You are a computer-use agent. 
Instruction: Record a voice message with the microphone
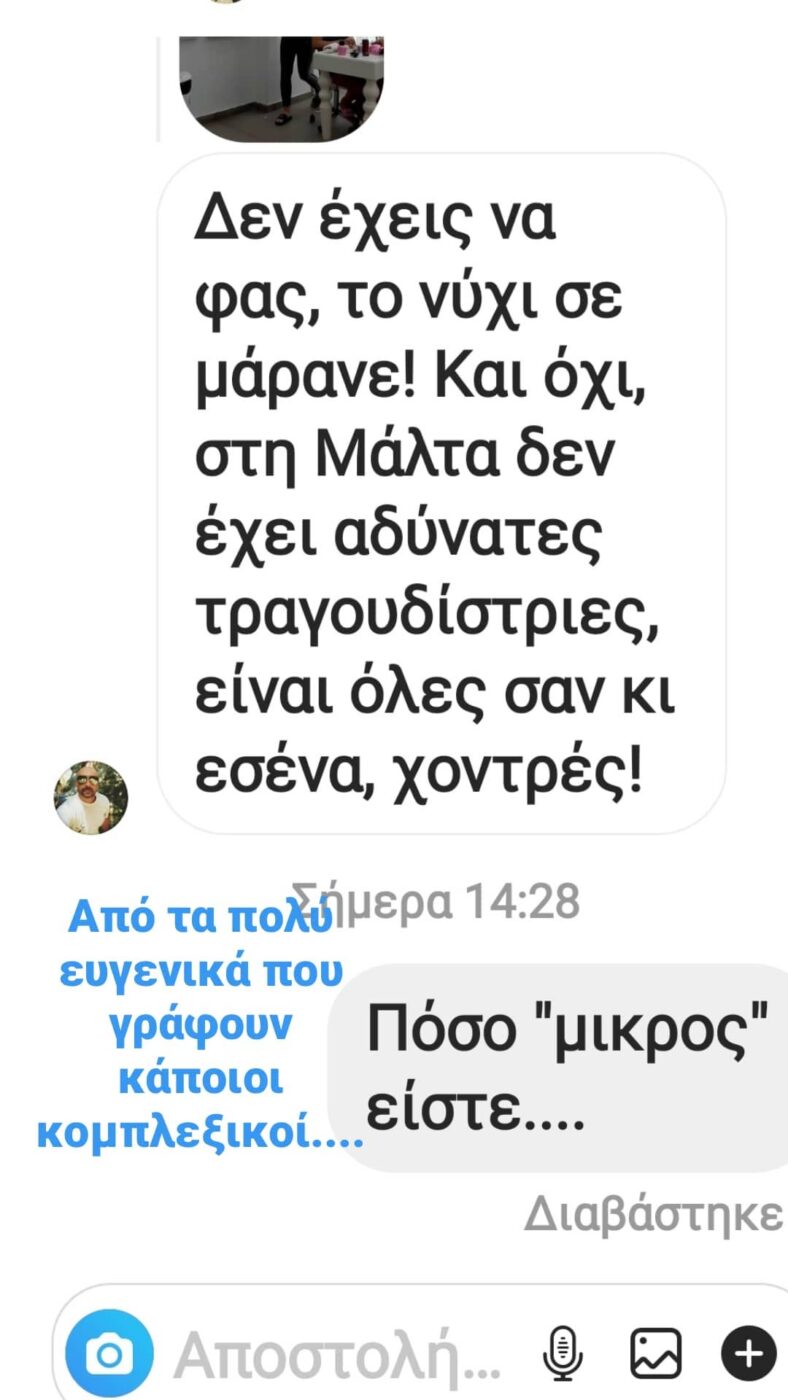(x=563, y=1355)
